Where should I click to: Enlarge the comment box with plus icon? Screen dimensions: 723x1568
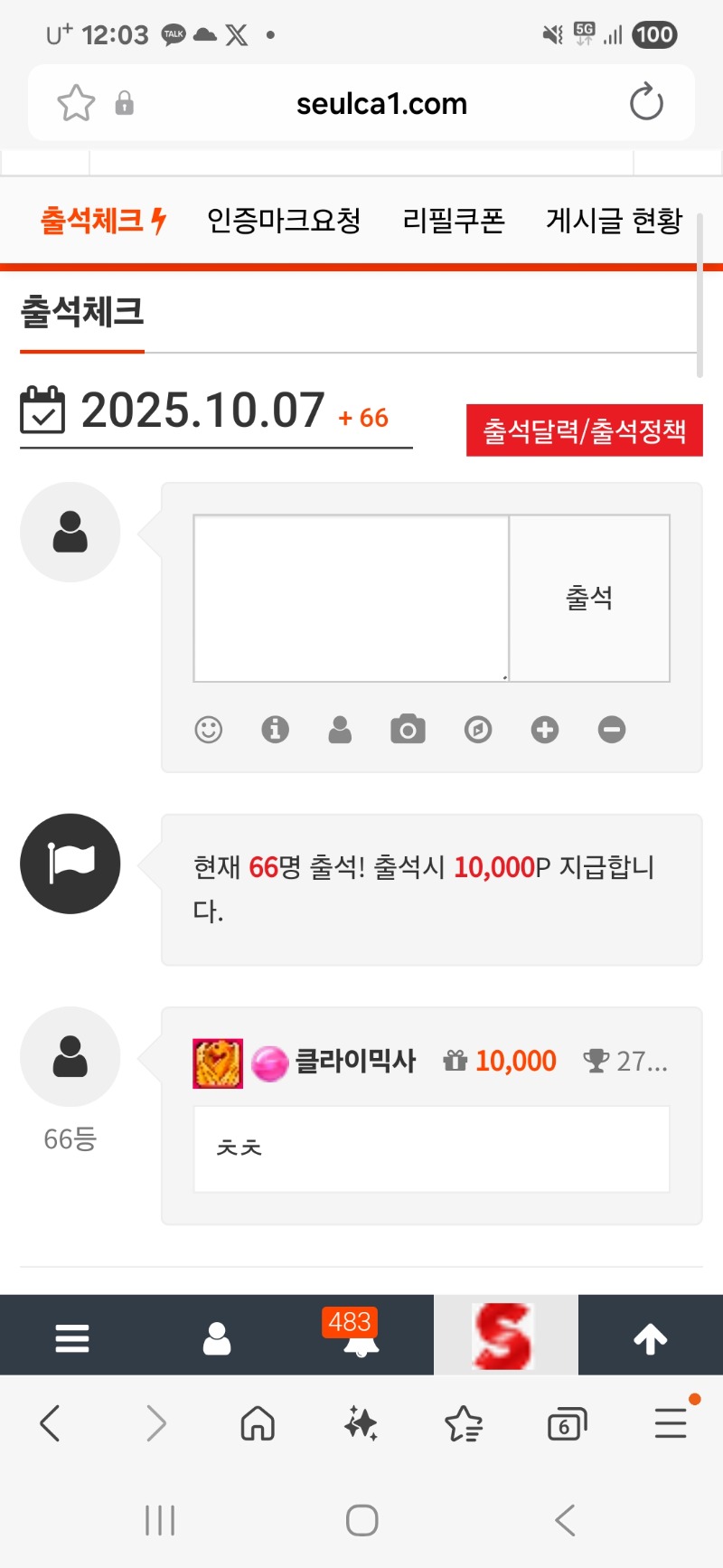tap(545, 730)
